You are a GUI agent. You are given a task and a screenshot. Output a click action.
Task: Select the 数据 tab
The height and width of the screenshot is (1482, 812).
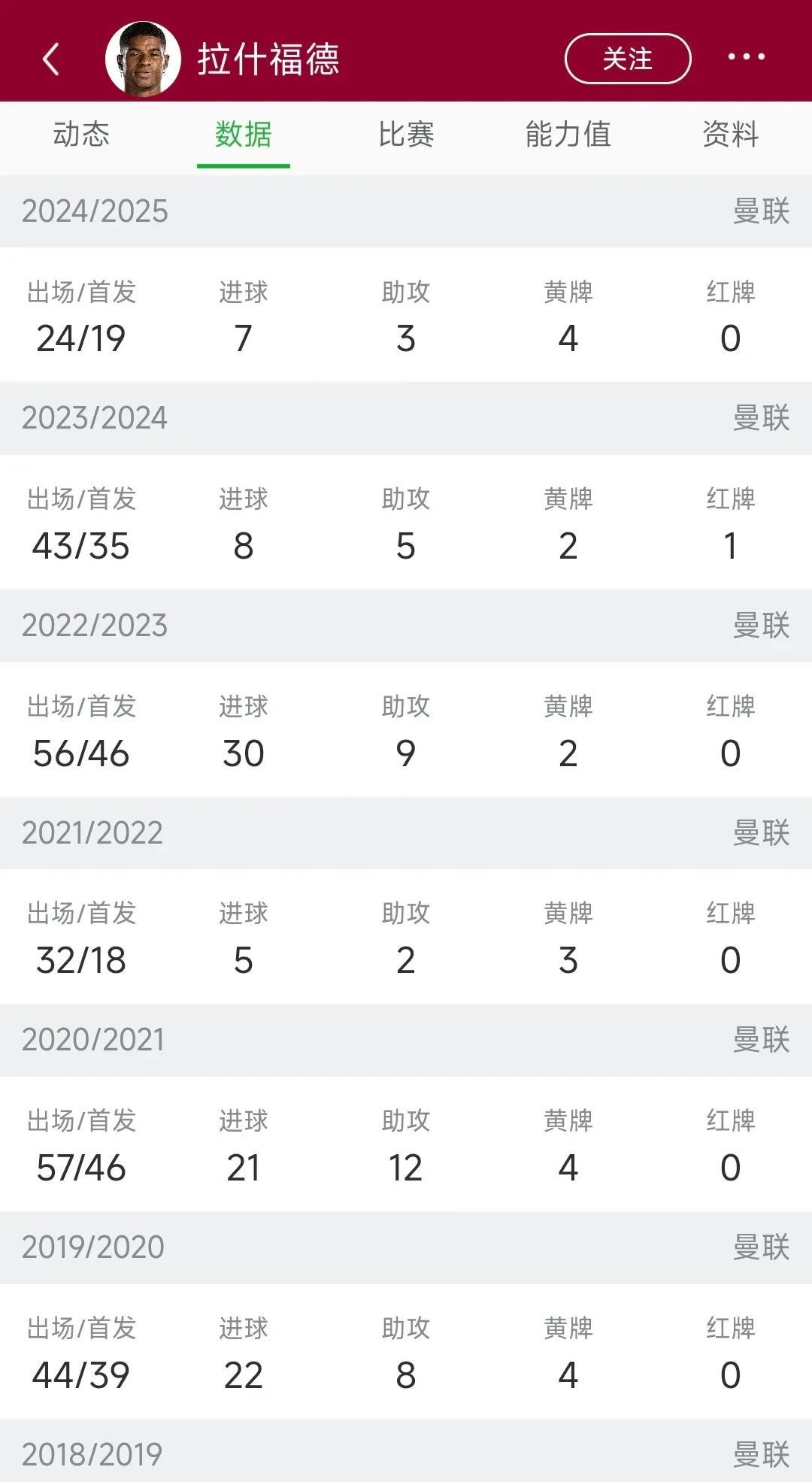[243, 135]
